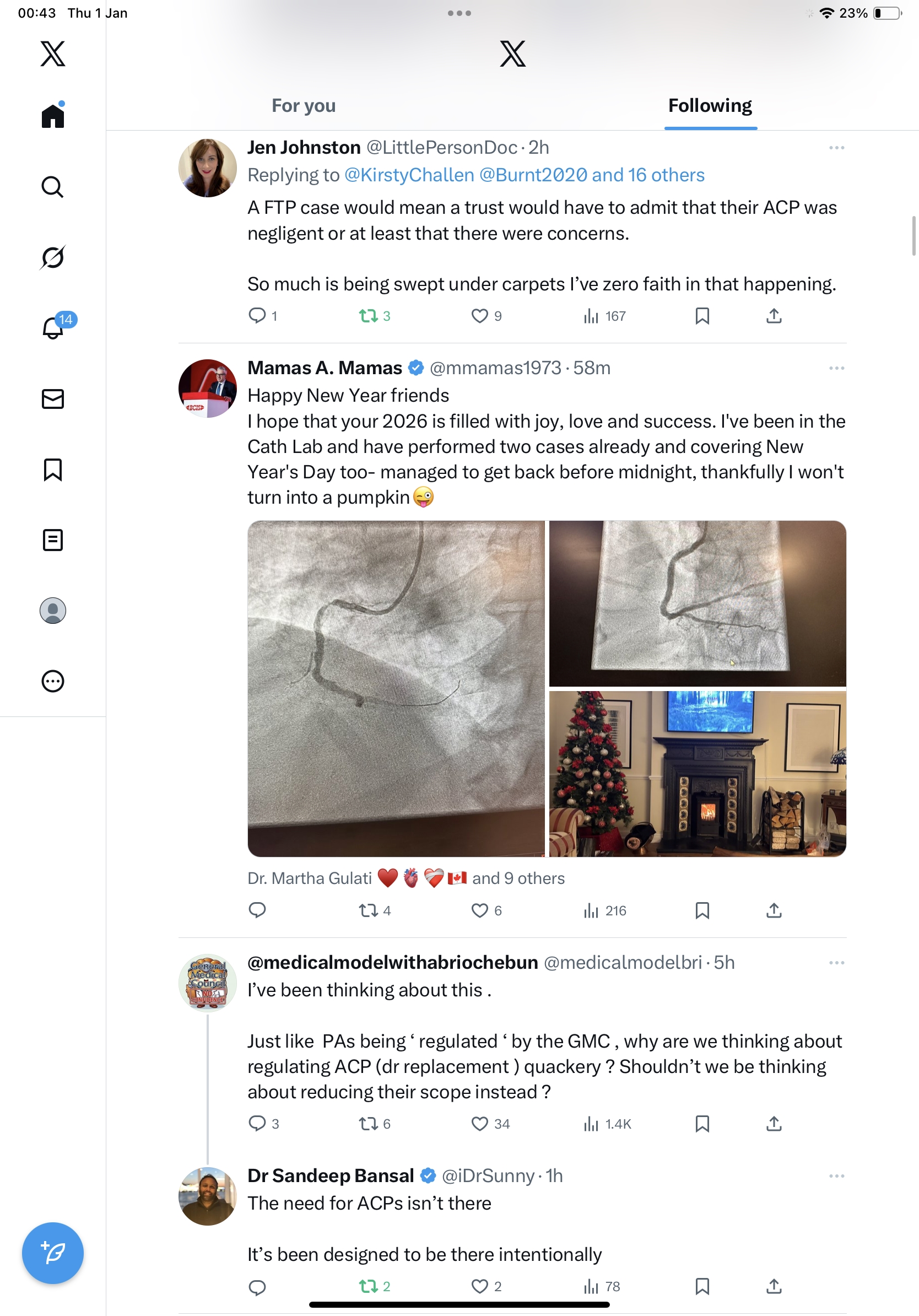
Task: Share Dr Sandeep Bansal's post
Action: tap(774, 1286)
